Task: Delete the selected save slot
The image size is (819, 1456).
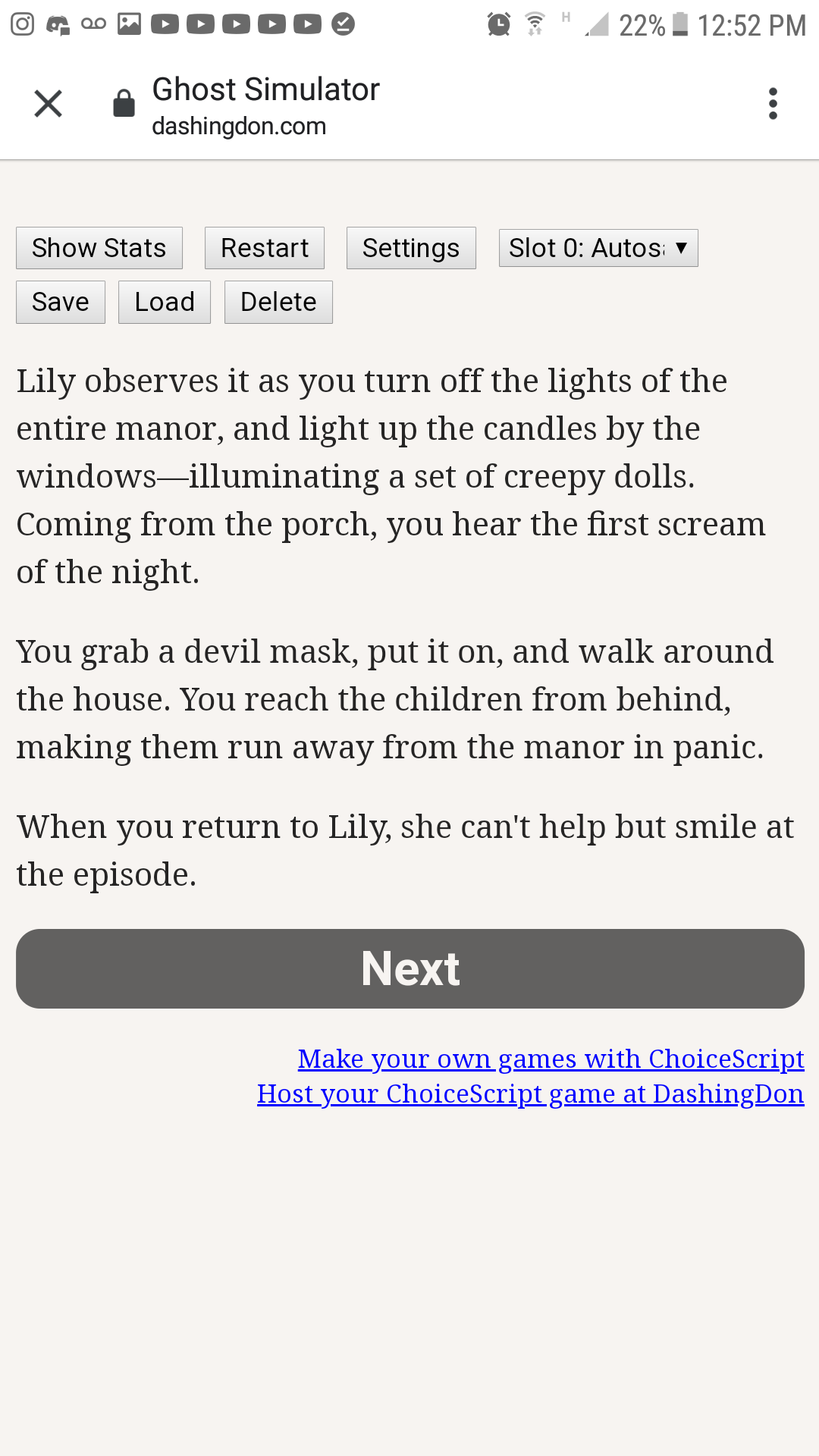Action: (278, 302)
